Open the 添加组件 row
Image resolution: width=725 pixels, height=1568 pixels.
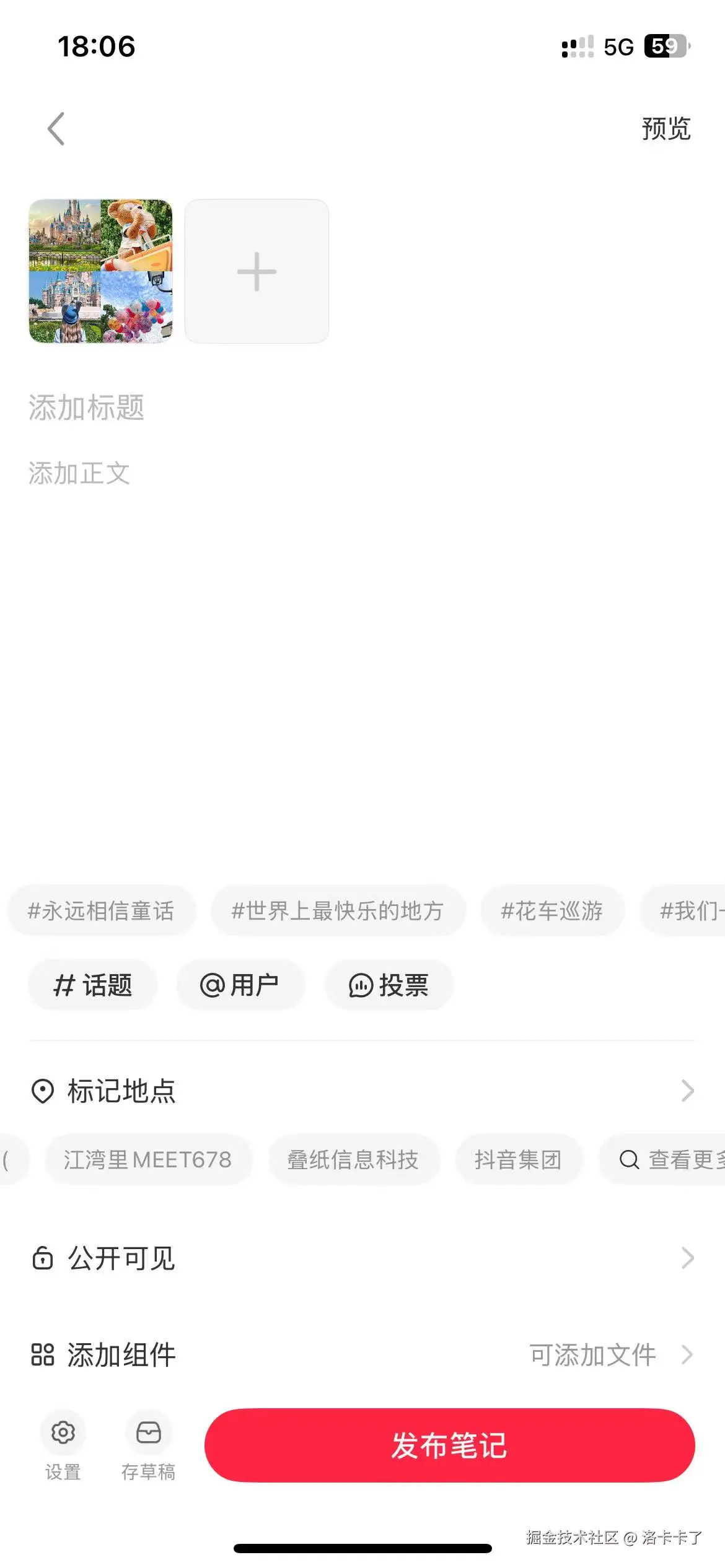(x=362, y=1355)
